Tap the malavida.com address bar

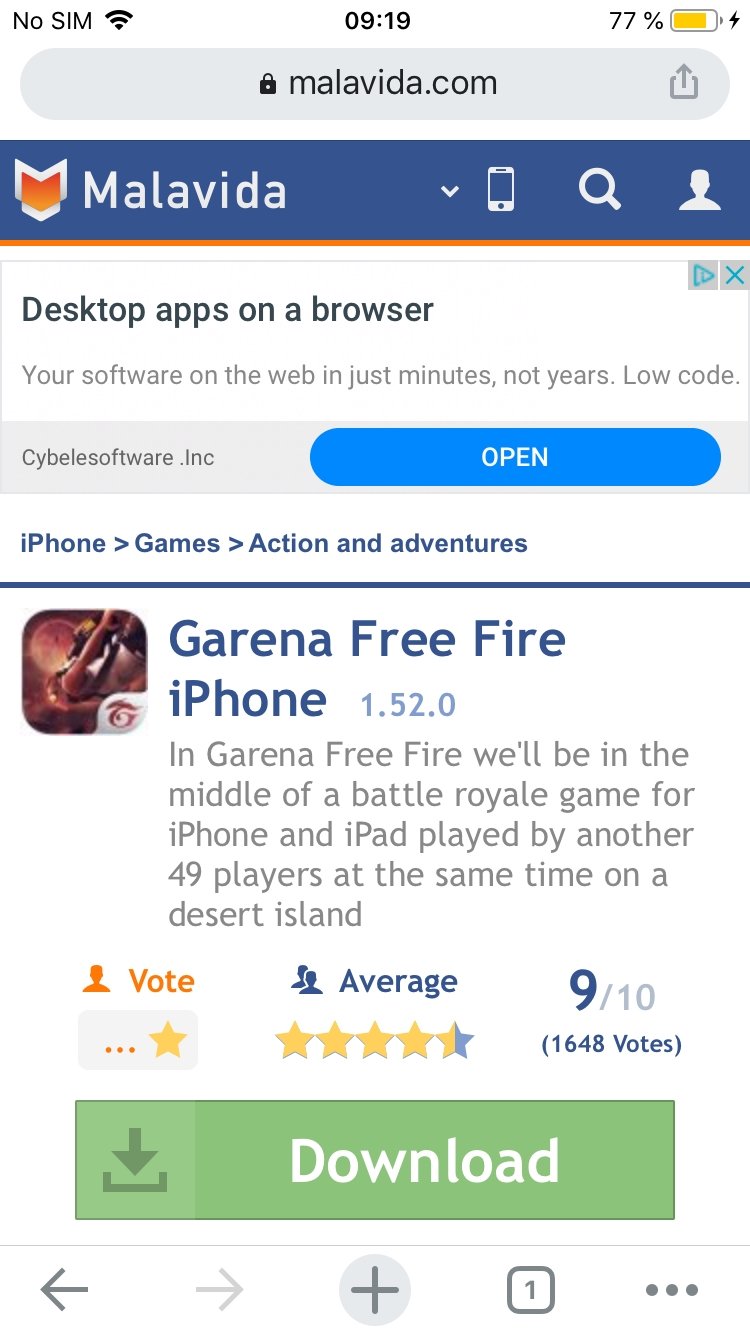[375, 83]
